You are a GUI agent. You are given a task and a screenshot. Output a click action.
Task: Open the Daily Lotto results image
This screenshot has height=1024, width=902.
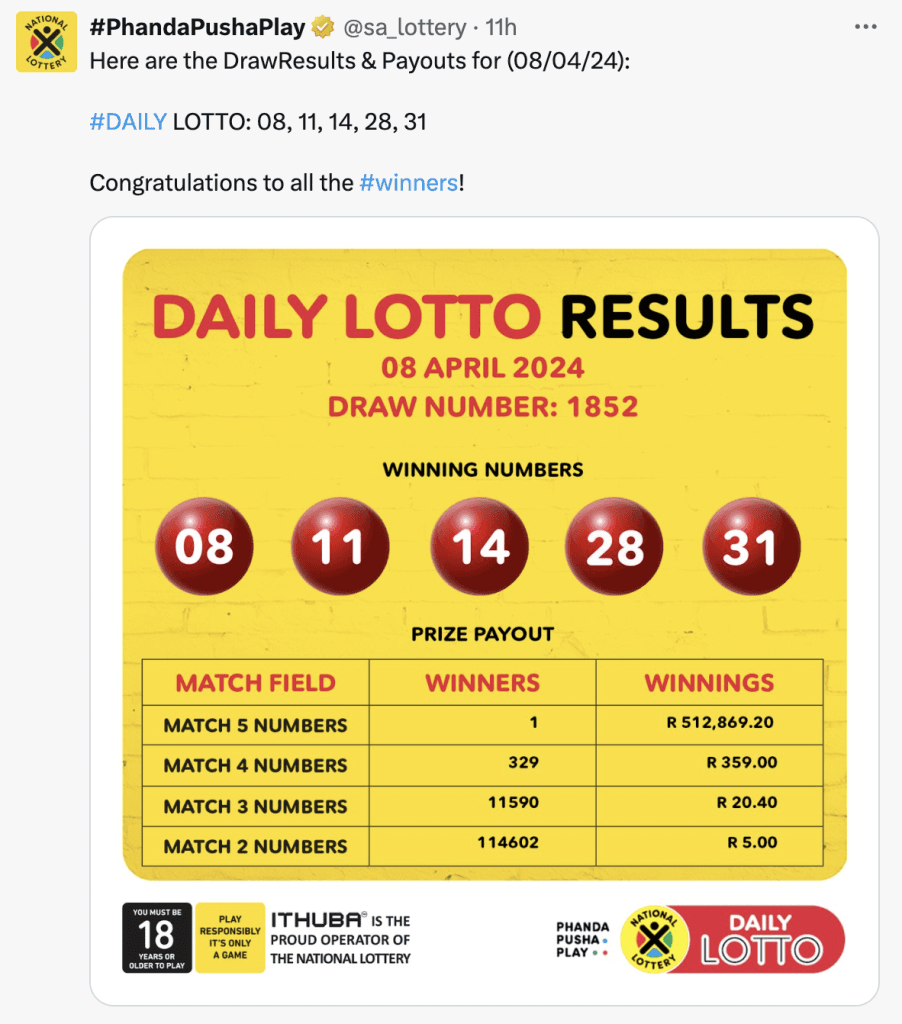[484, 610]
